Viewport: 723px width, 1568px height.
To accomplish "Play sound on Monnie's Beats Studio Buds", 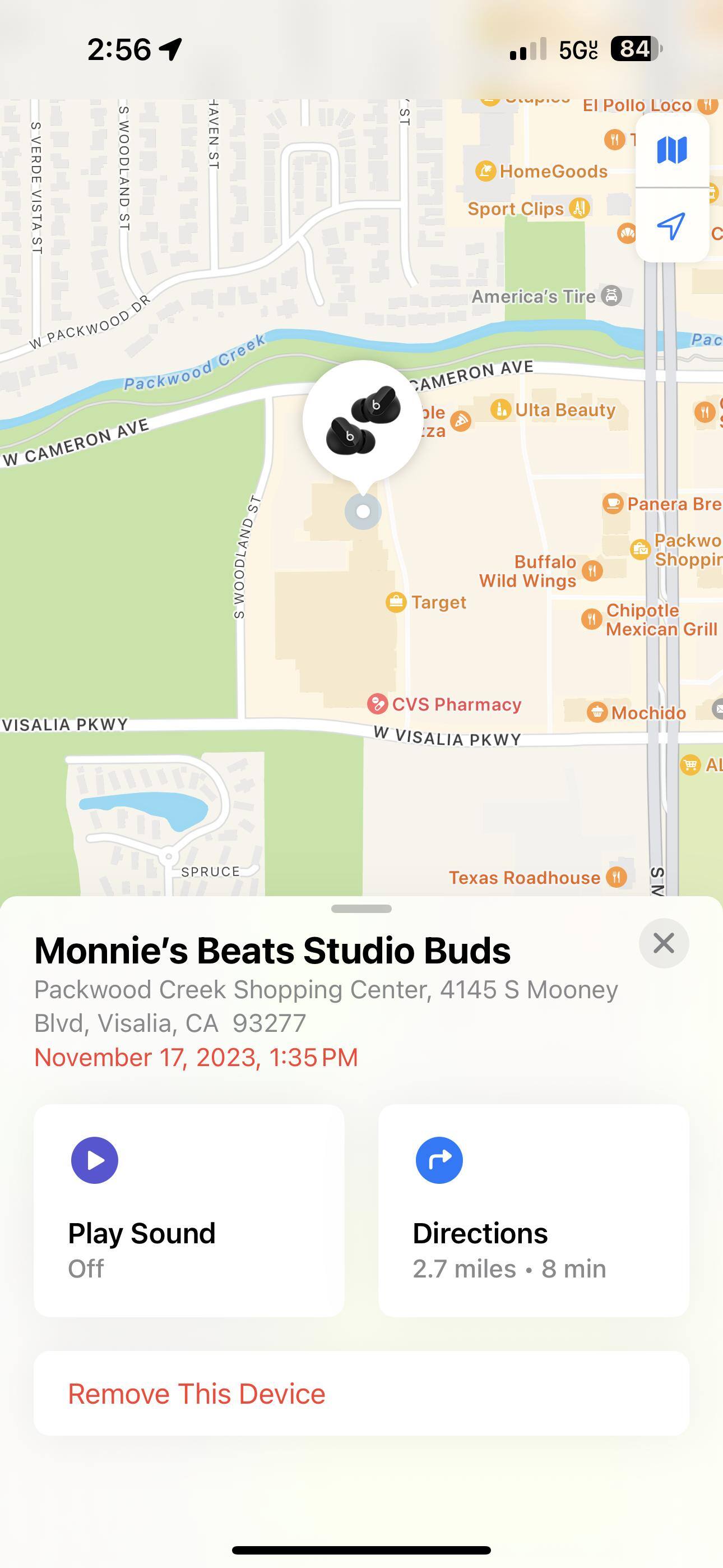I will (189, 1210).
